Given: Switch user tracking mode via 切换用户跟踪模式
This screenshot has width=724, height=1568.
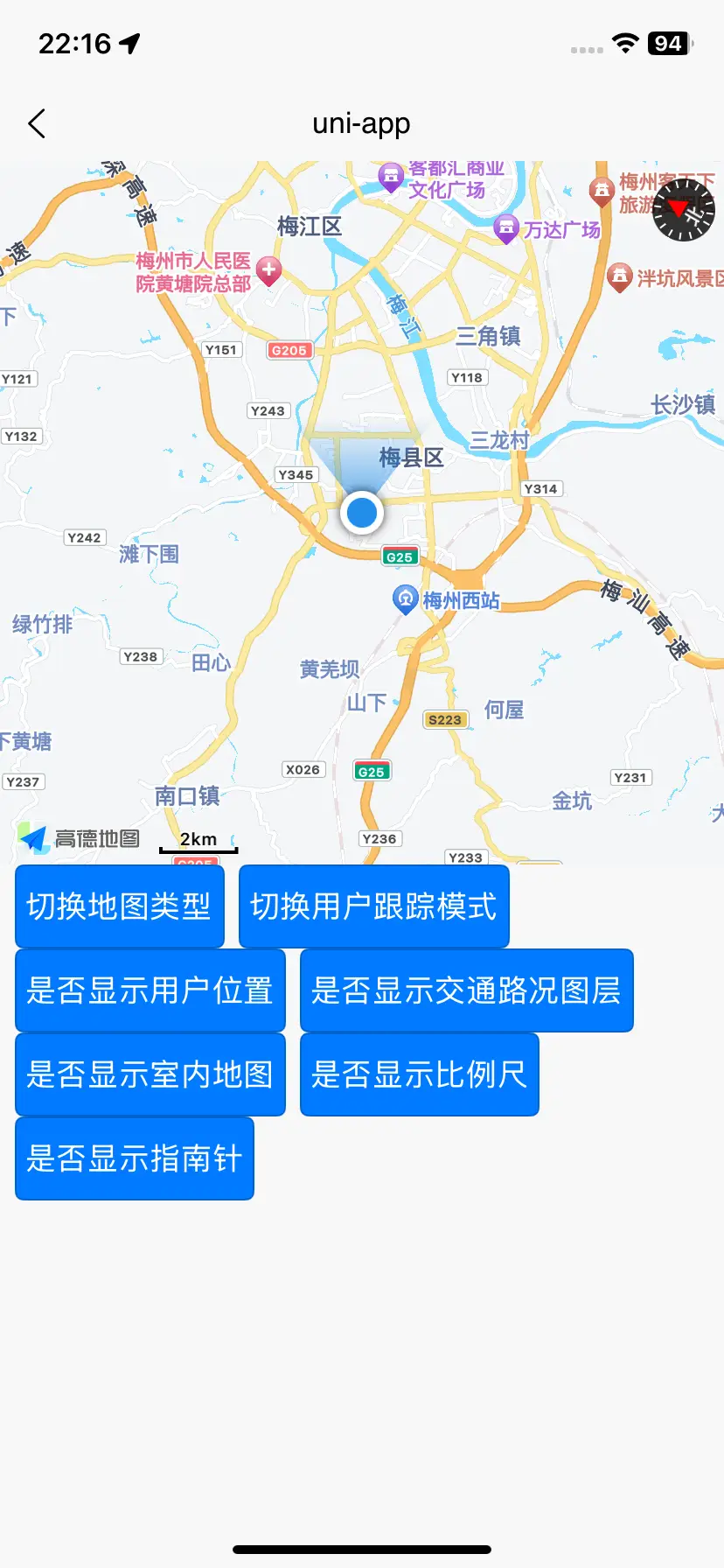Looking at the screenshot, I should pos(374,906).
